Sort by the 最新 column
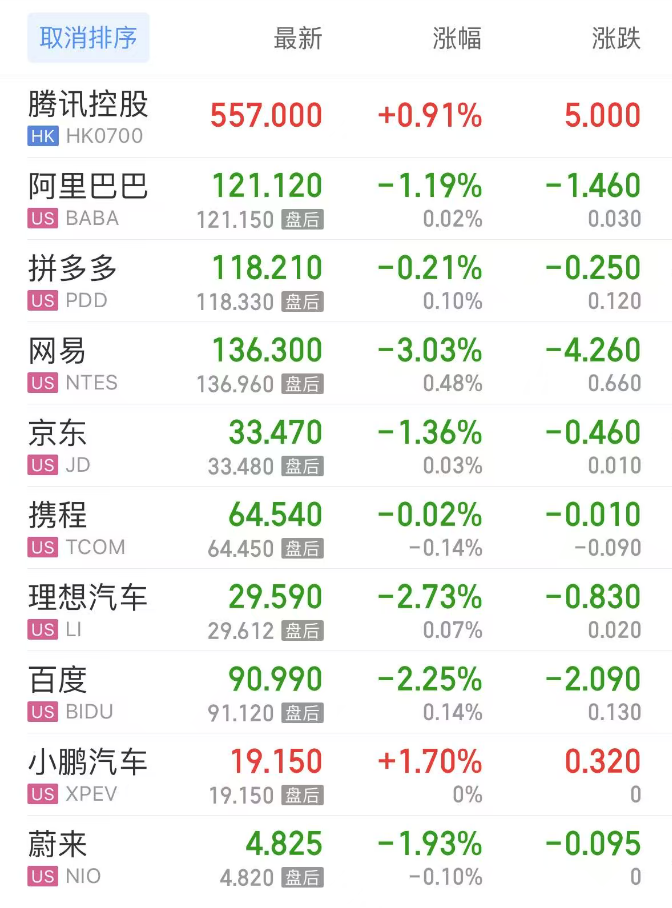This screenshot has height=908, width=672. [298, 39]
